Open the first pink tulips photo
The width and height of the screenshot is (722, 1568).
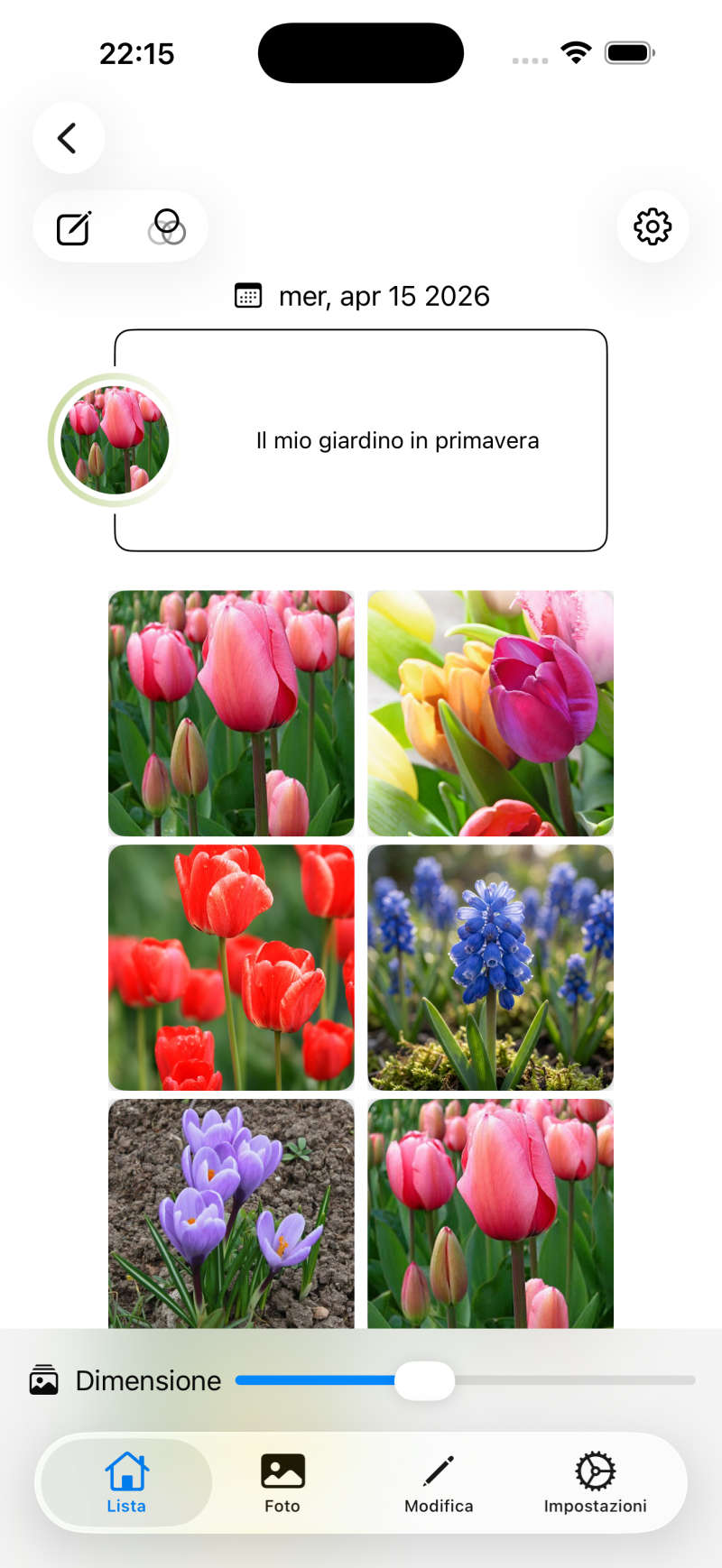click(231, 714)
